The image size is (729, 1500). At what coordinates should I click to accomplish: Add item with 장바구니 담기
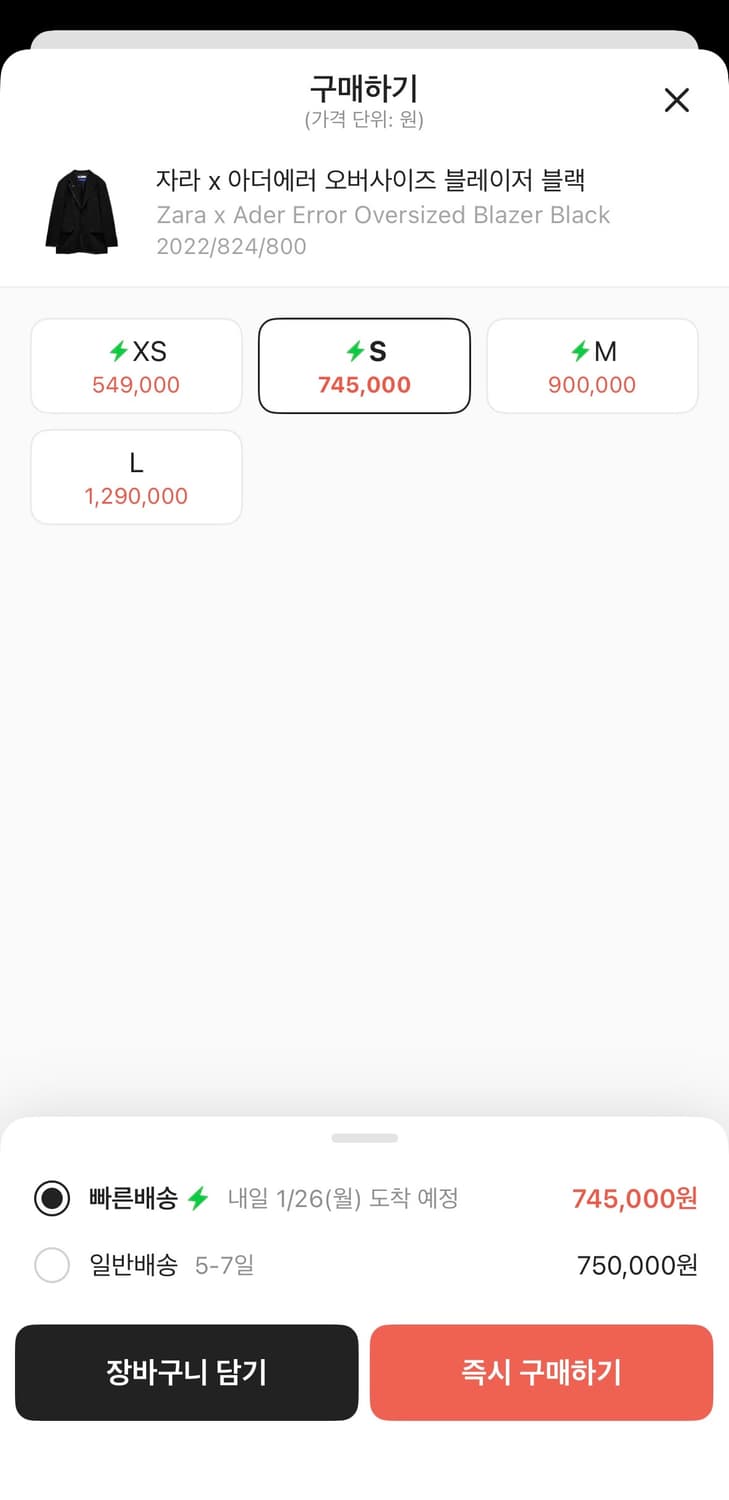pyautogui.click(x=186, y=1372)
